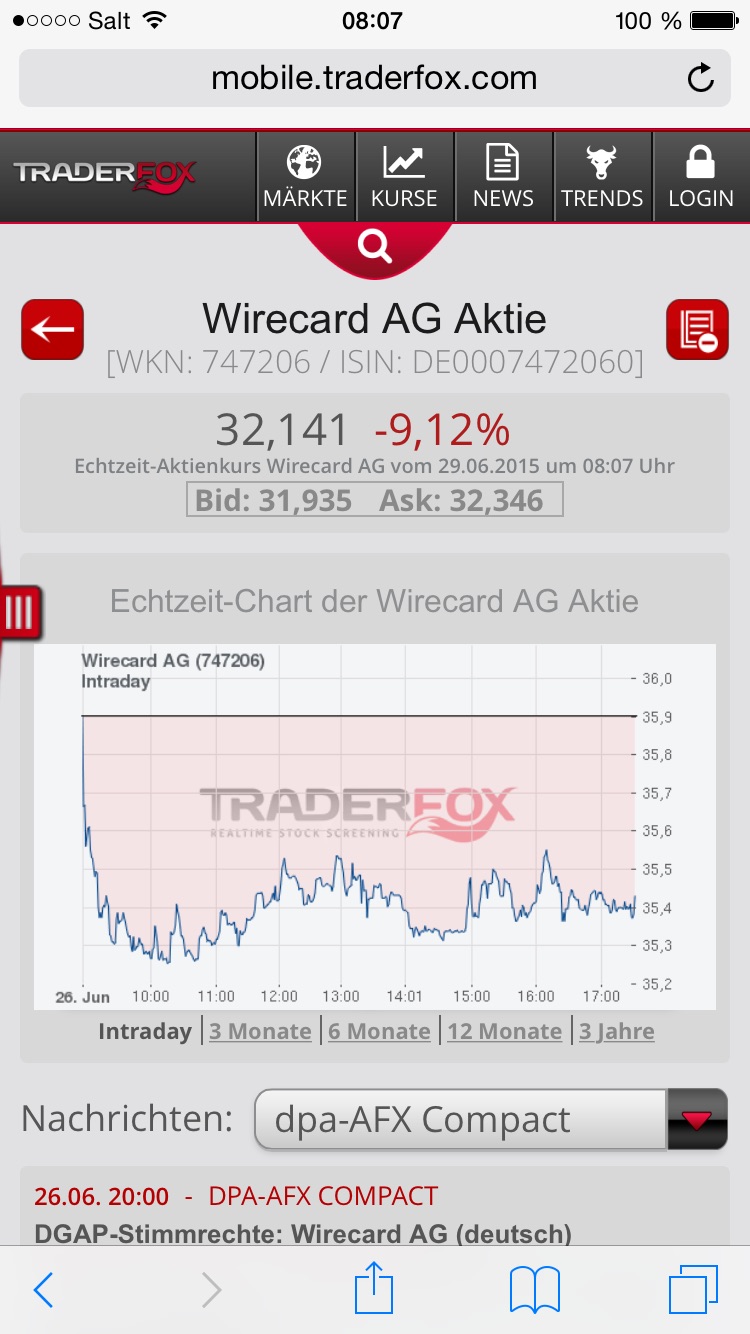Switch chart to 3 Monate view

(x=258, y=1031)
